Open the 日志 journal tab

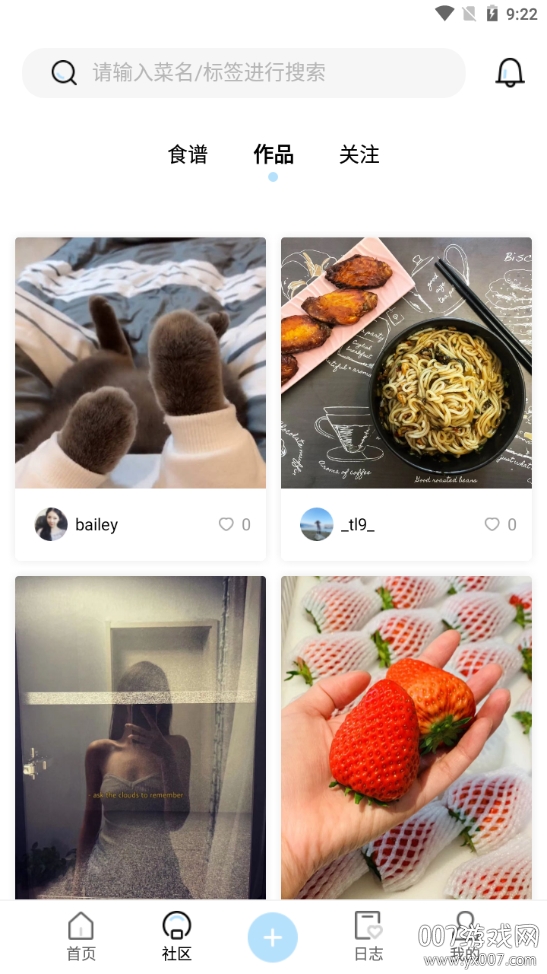coord(368,936)
